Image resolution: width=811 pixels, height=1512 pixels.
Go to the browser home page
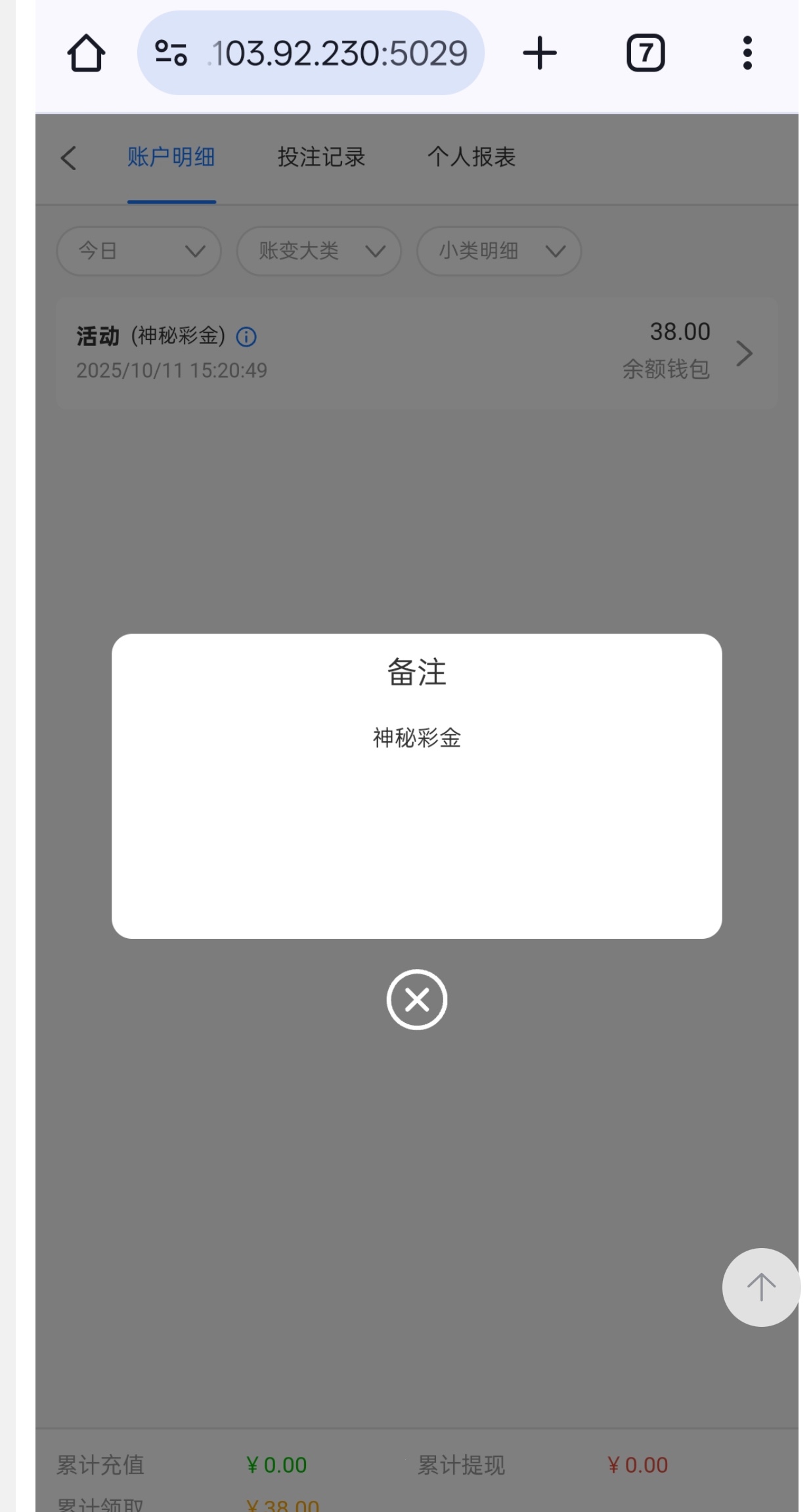tap(86, 53)
